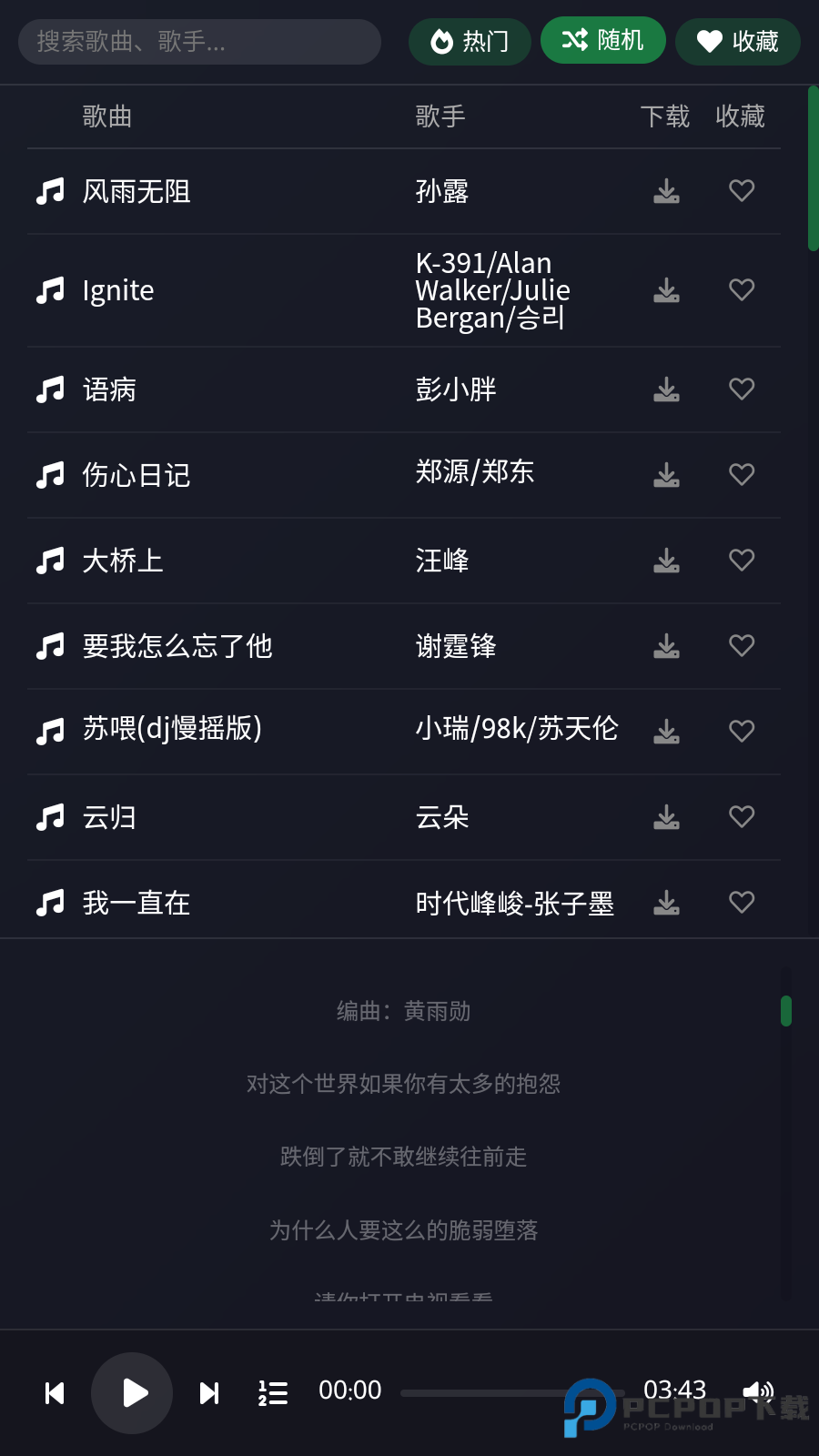Download the song 风雨无阻
The width and height of the screenshot is (819, 1456).
pyautogui.click(x=666, y=191)
